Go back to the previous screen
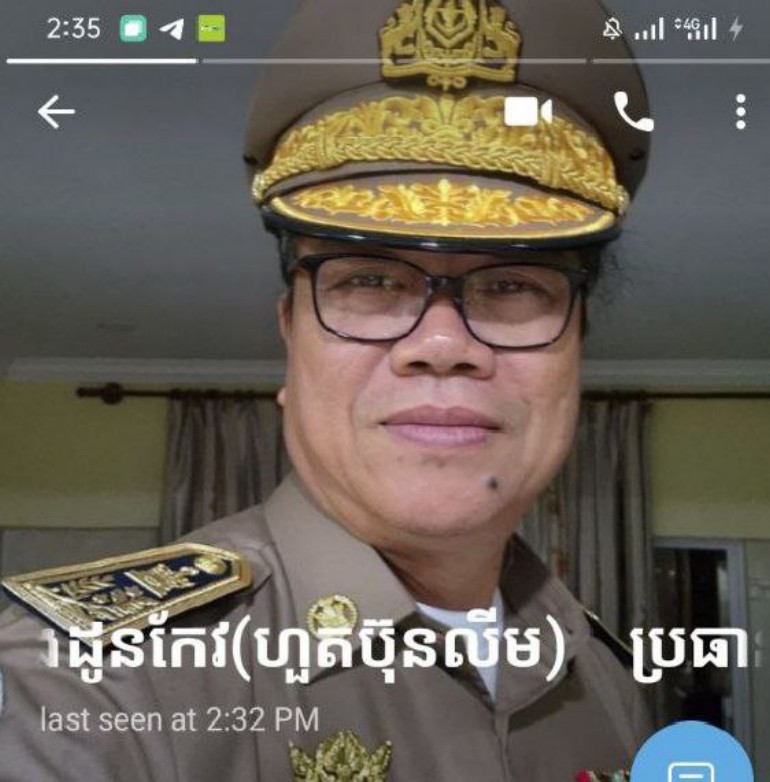Viewport: 770px width, 782px height. pyautogui.click(x=56, y=112)
